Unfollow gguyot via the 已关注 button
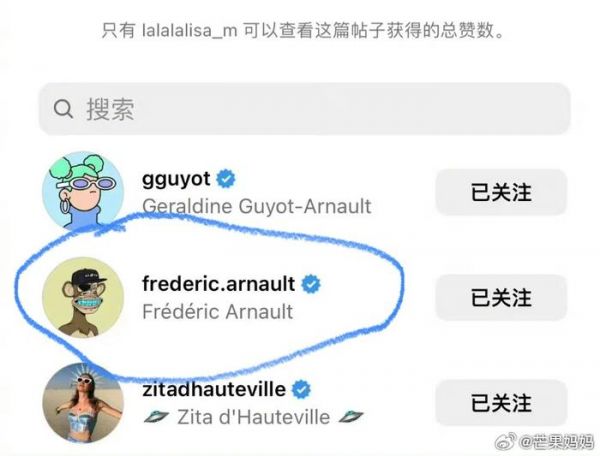600x456 pixels. (501, 193)
